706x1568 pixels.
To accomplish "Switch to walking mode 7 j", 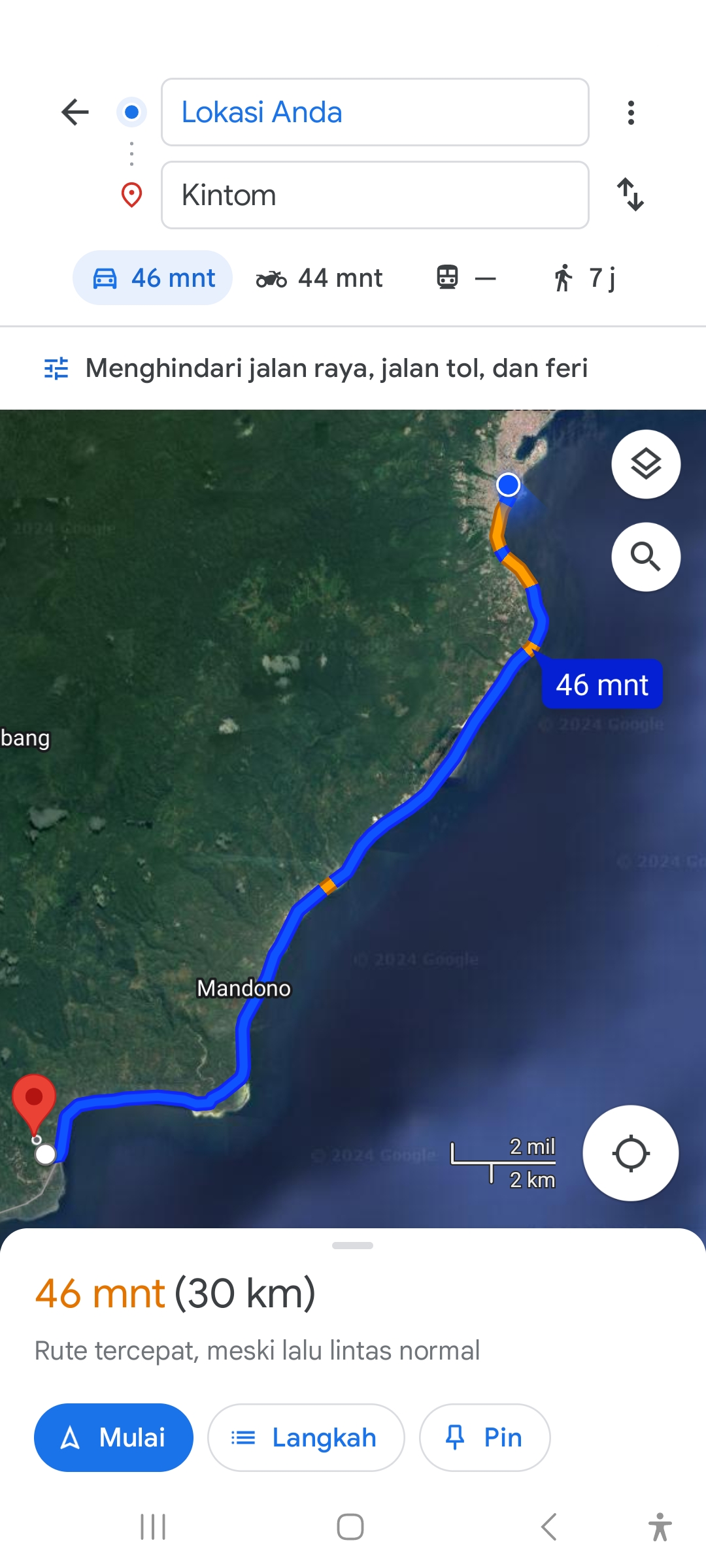I will pos(584,278).
